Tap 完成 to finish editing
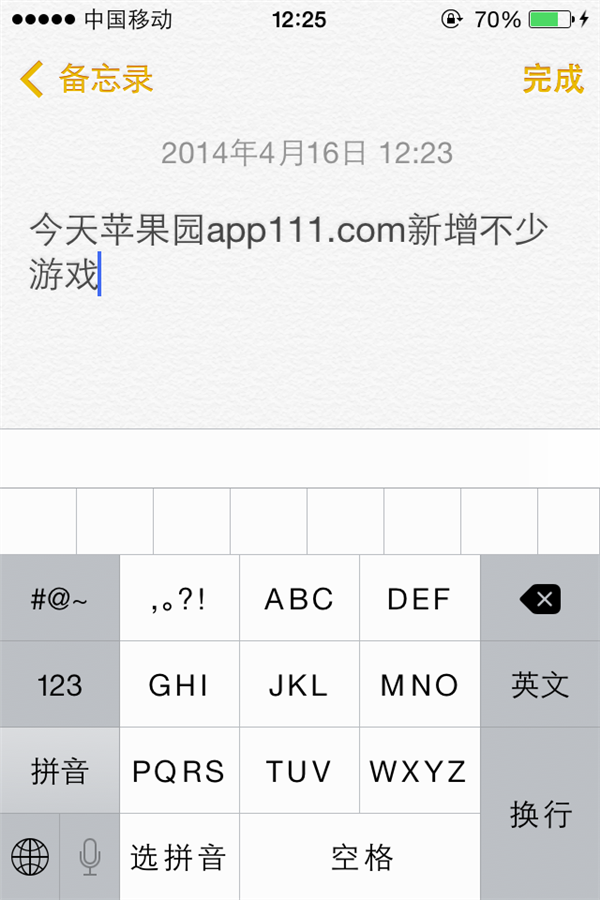This screenshot has height=900, width=600. click(x=552, y=78)
